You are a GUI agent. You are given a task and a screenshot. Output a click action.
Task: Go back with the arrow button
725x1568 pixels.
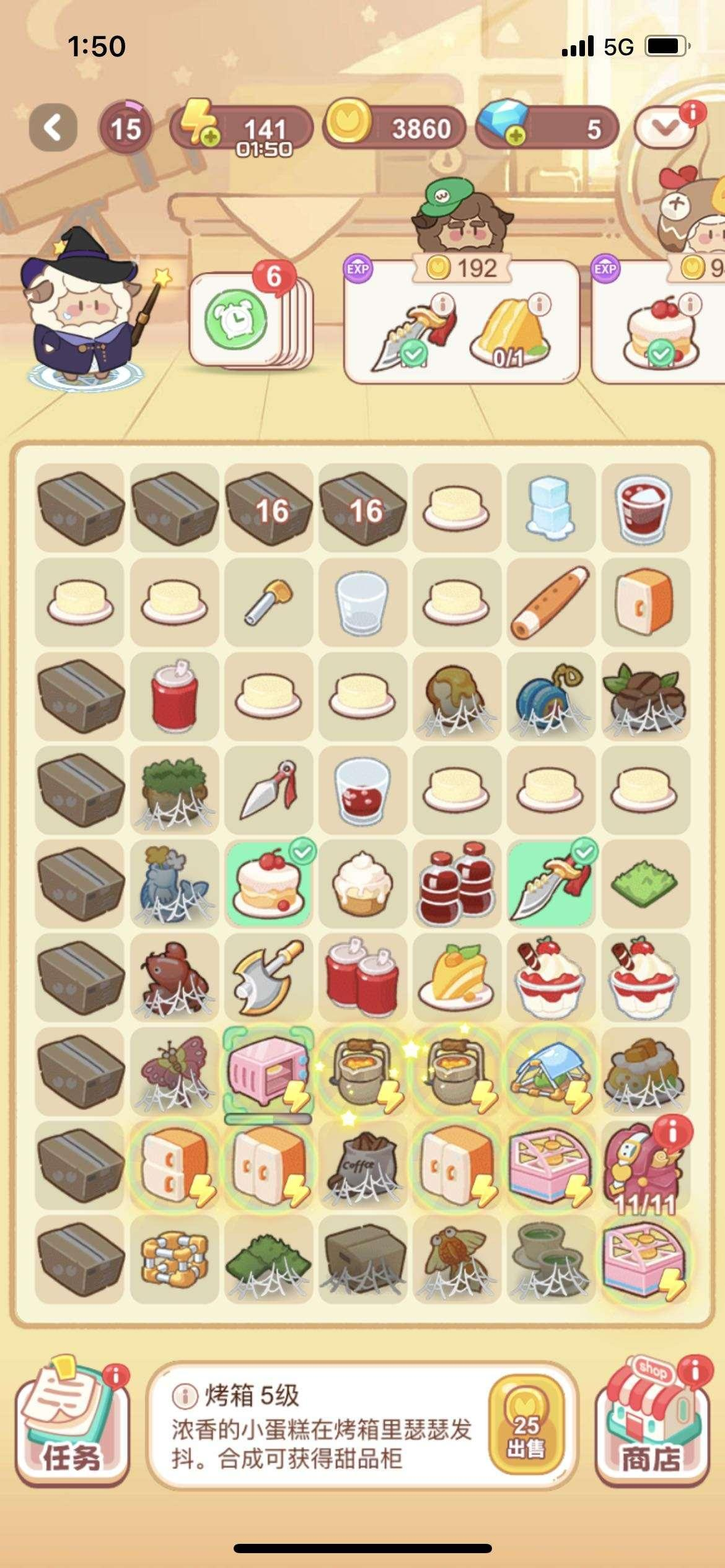click(x=53, y=128)
